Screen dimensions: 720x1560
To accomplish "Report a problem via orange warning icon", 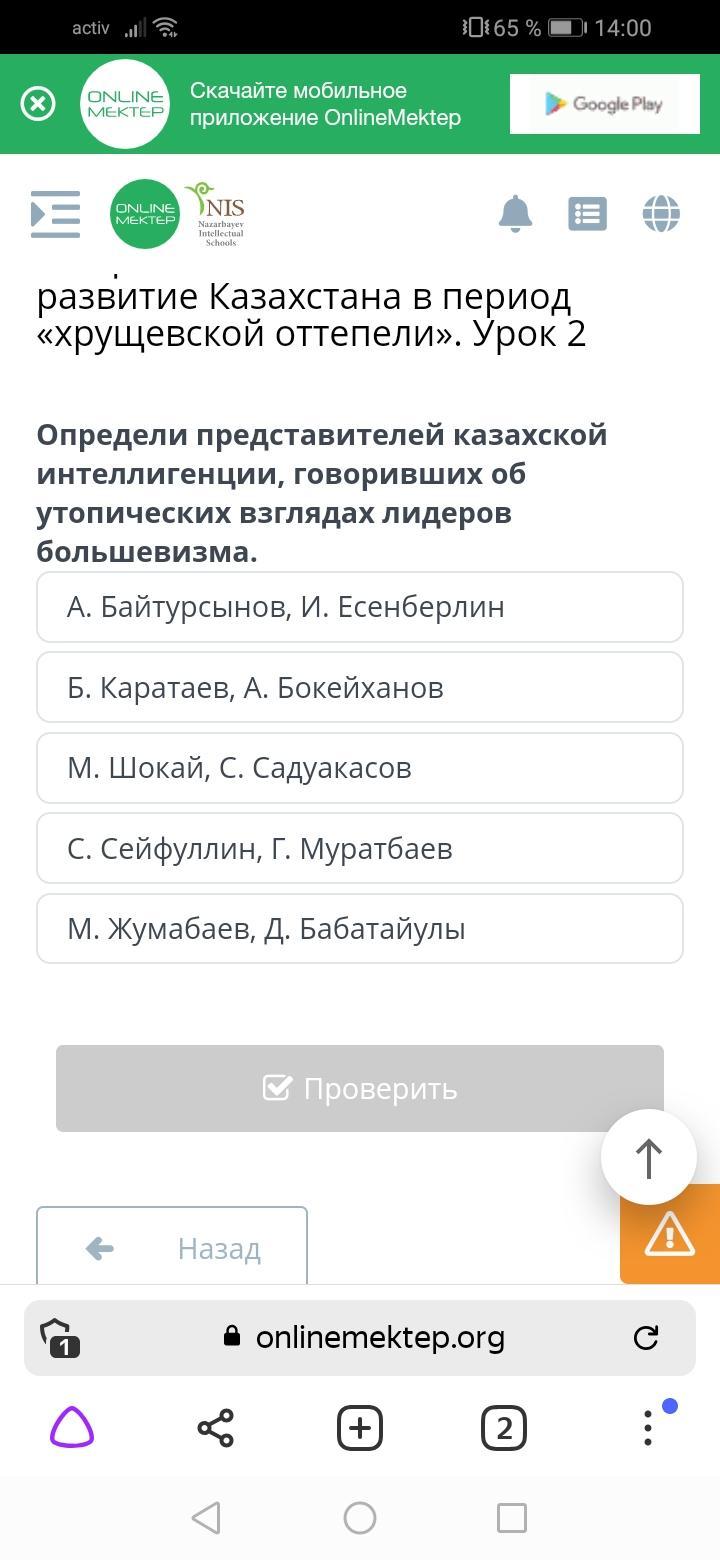I will tap(670, 1234).
